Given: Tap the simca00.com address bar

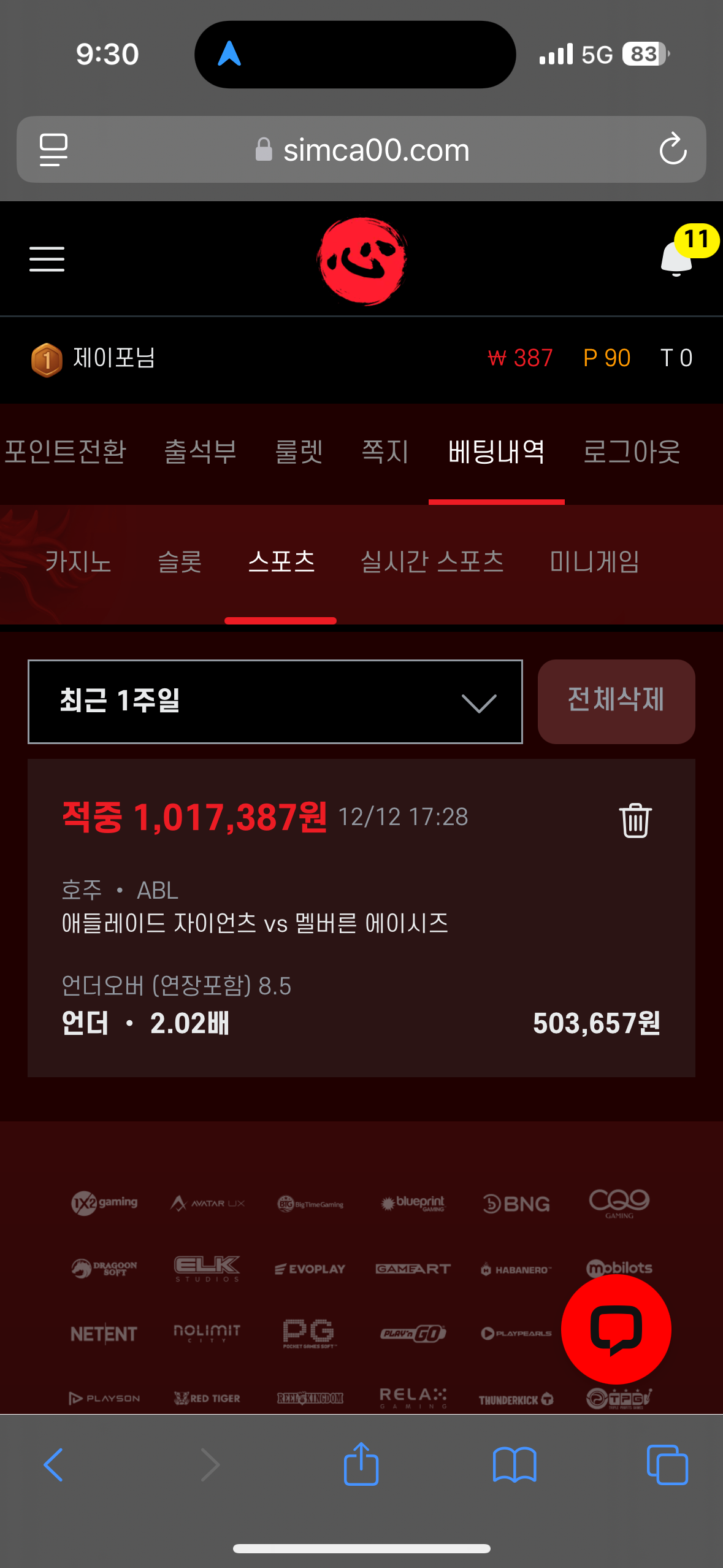Looking at the screenshot, I should click(361, 150).
